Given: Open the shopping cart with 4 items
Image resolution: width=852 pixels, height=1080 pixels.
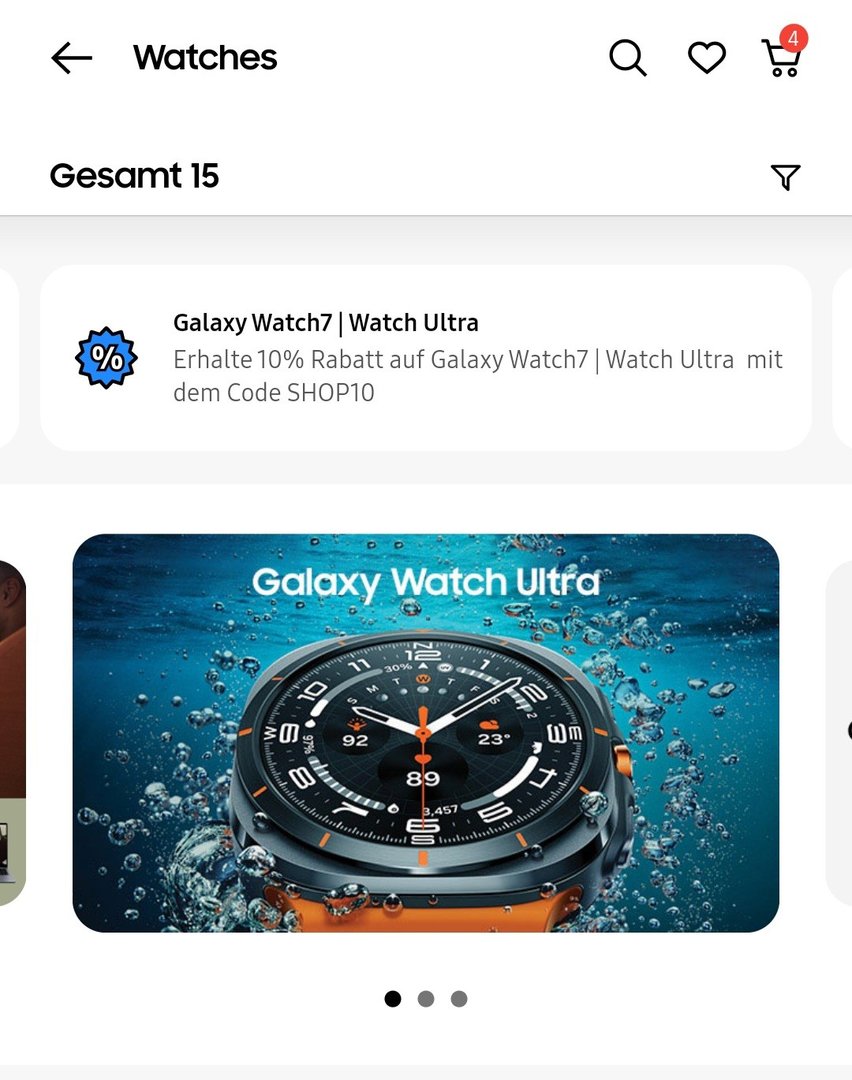Looking at the screenshot, I should [782, 57].
